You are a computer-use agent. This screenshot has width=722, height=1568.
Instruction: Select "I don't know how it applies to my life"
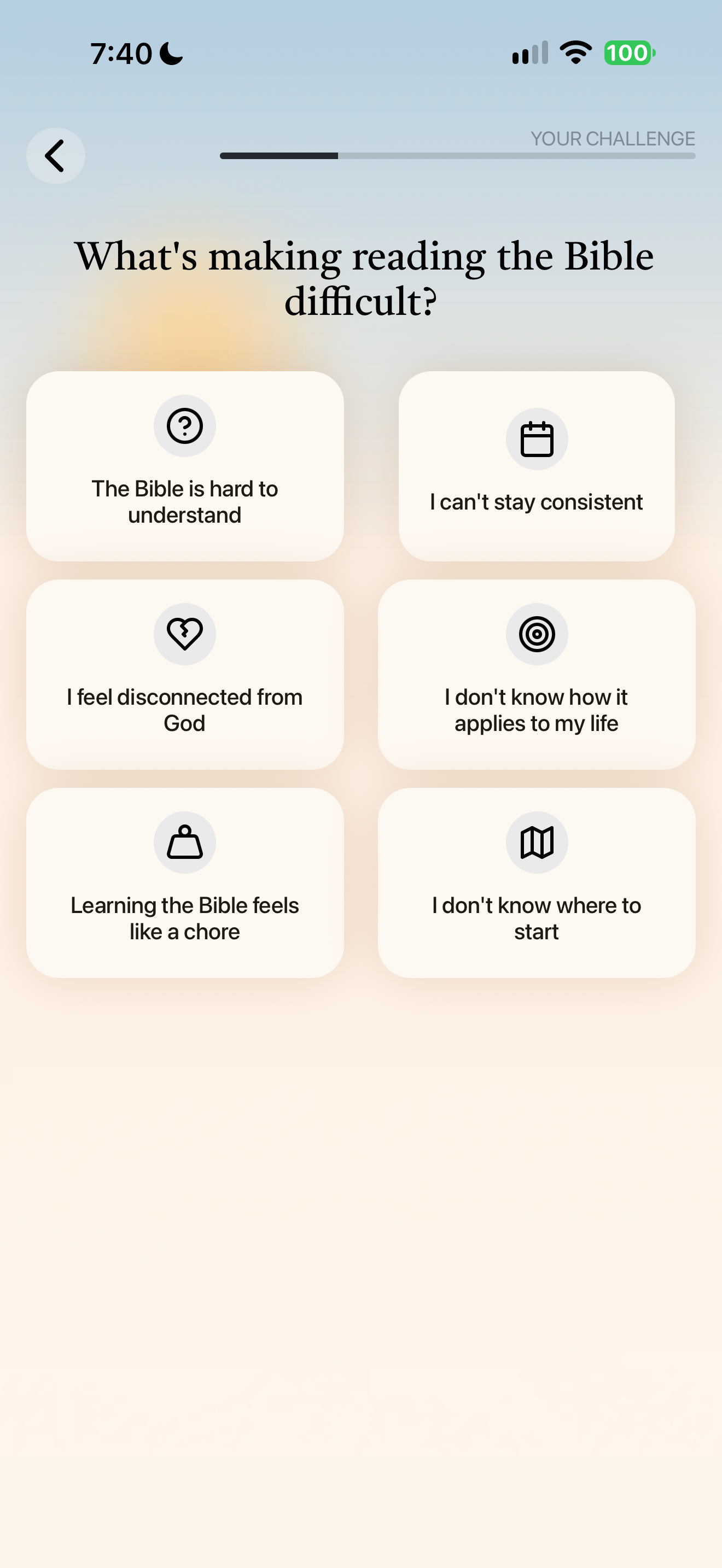point(537,675)
